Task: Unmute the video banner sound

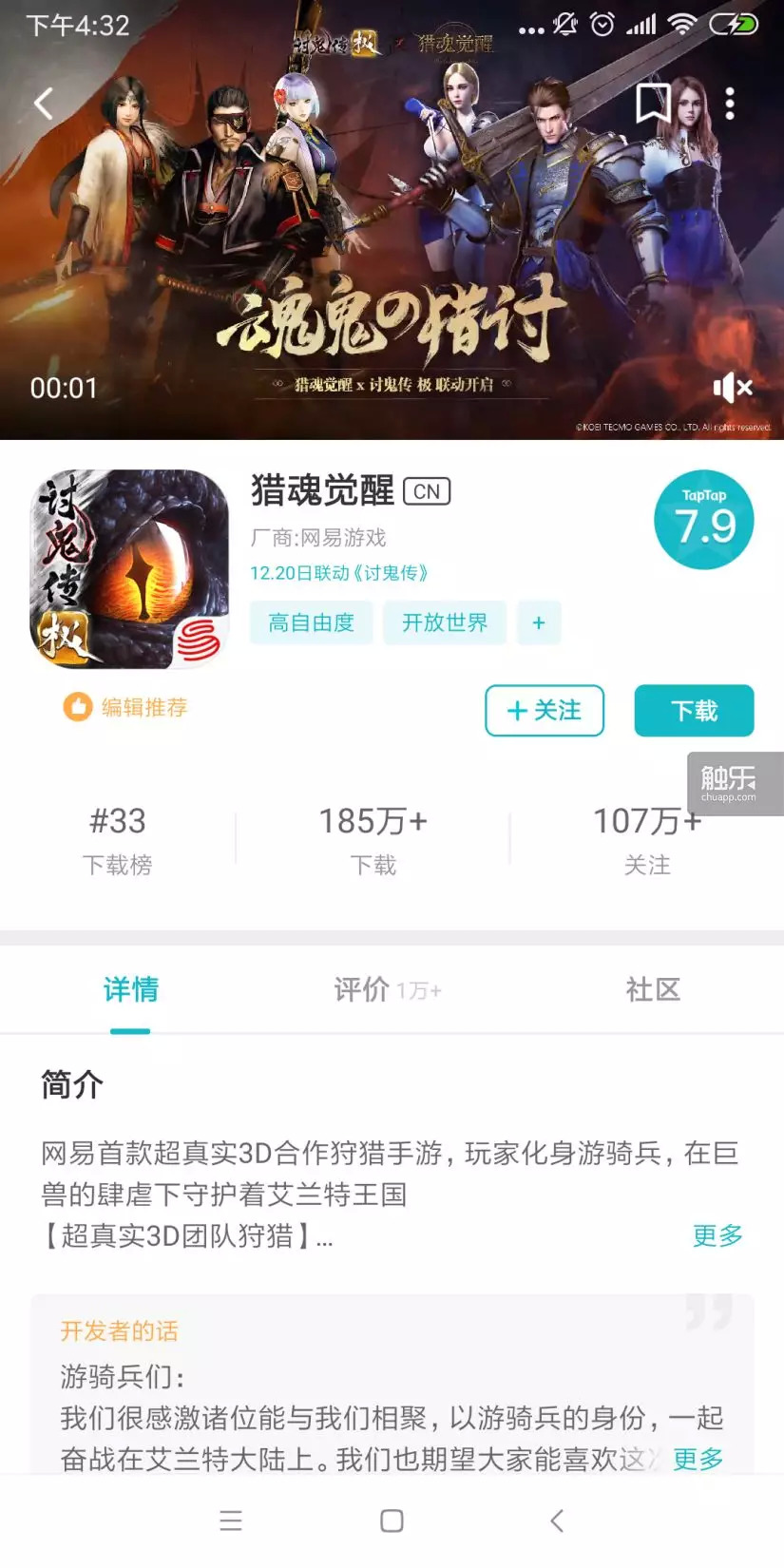Action: [732, 387]
